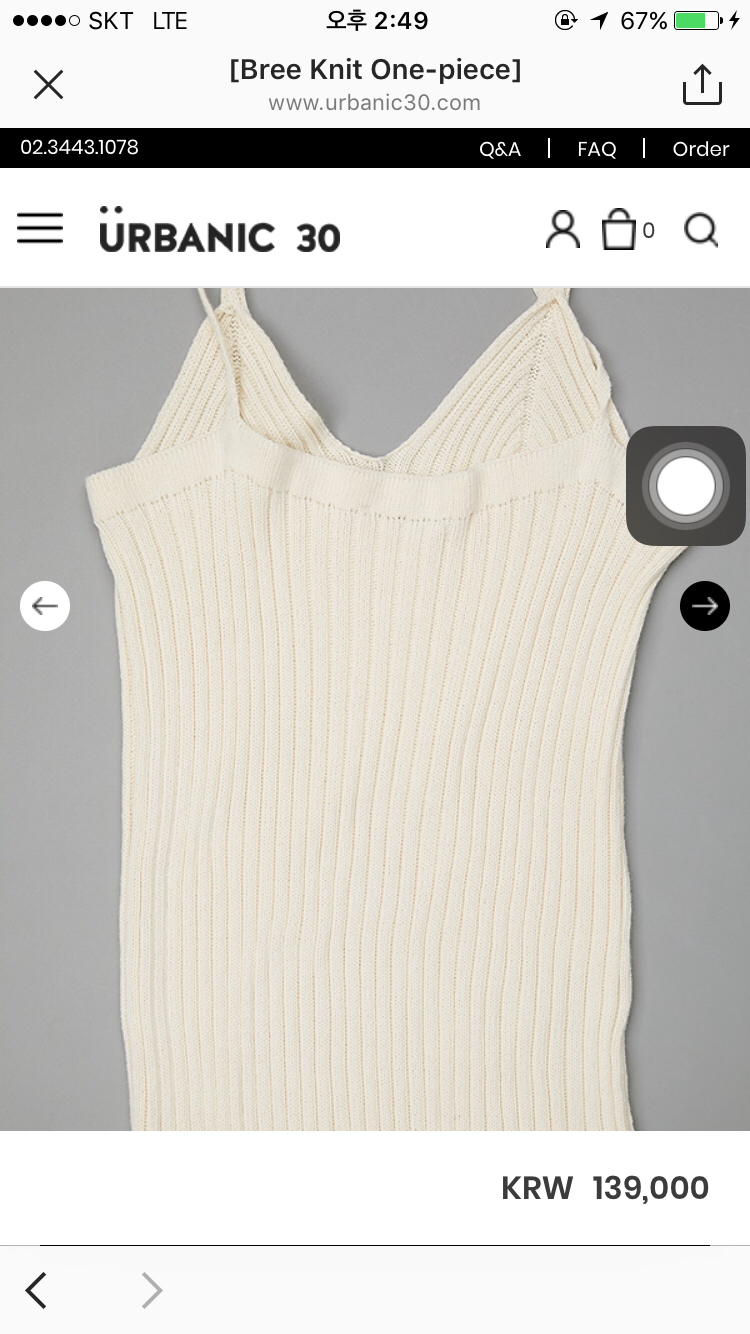Screen dimensions: 750x1334
Task: Tap the share/export icon at top right
Action: click(701, 84)
